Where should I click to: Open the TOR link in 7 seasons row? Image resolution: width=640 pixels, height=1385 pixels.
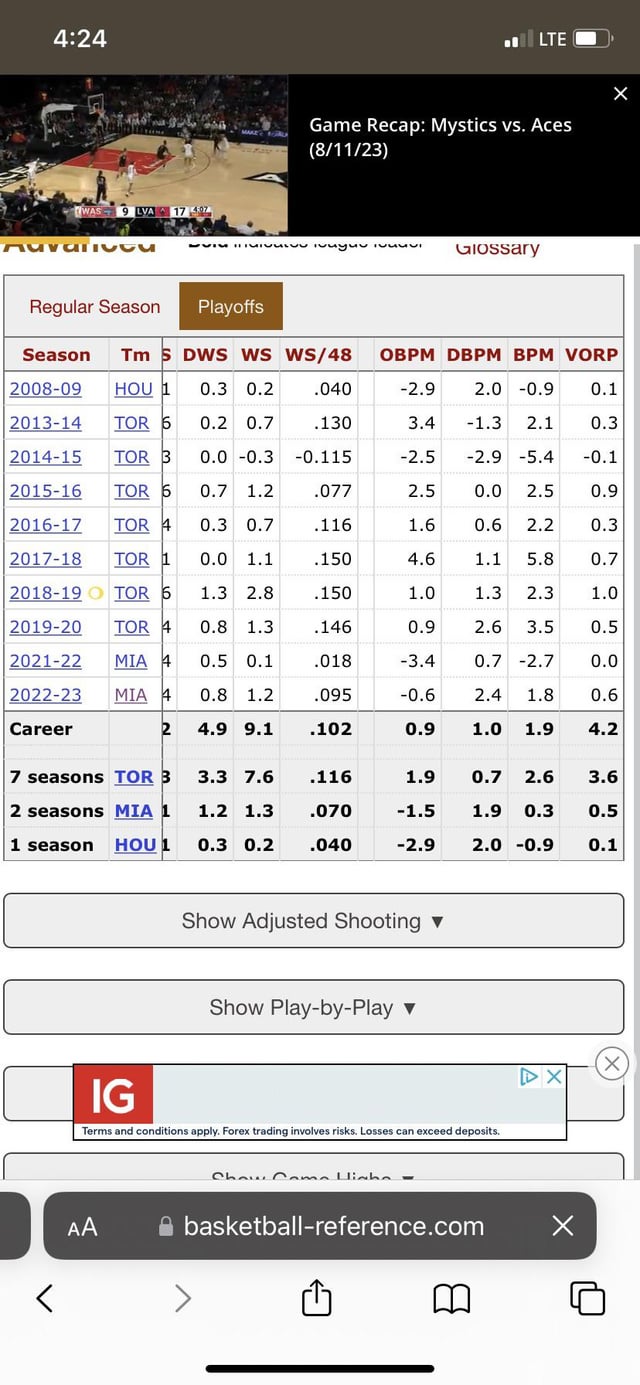(x=134, y=777)
